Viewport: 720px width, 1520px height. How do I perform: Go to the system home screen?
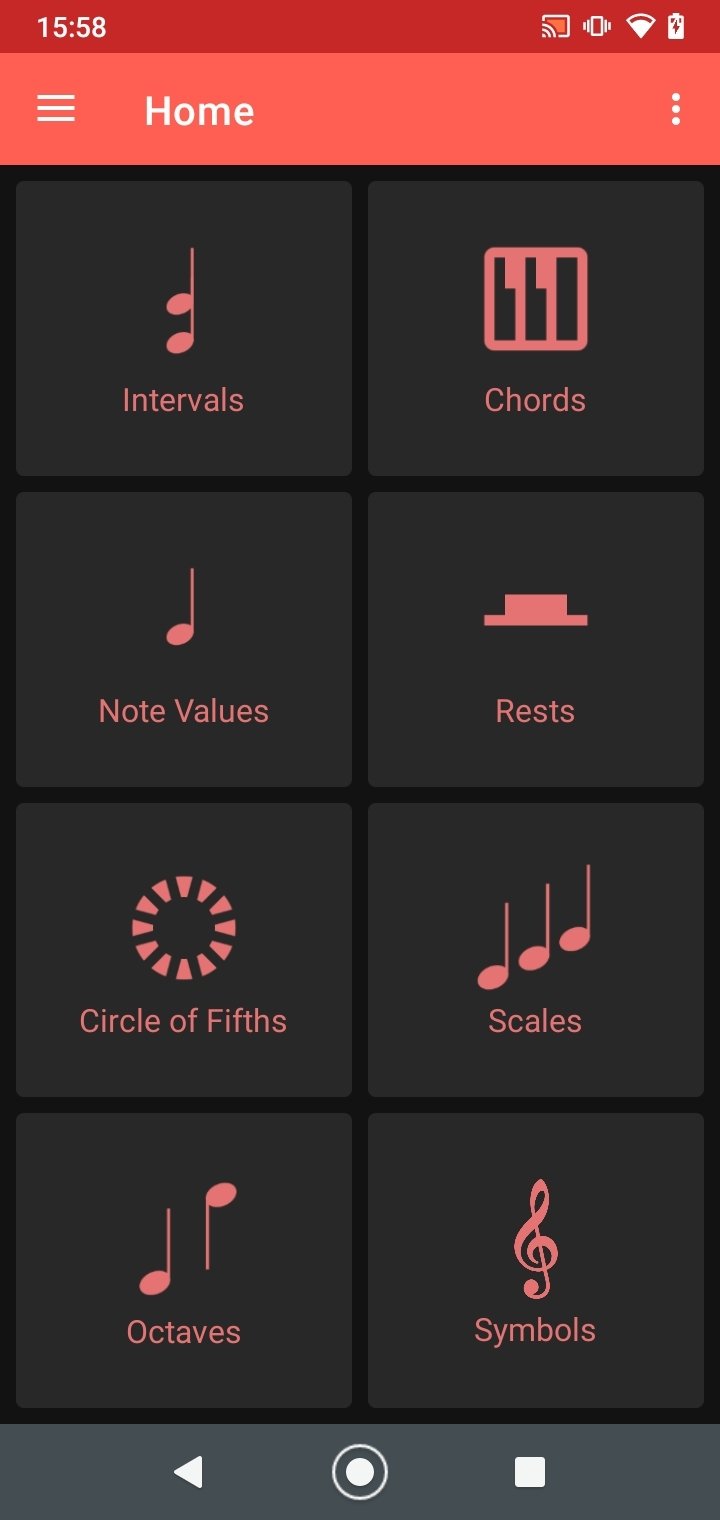coord(360,1472)
